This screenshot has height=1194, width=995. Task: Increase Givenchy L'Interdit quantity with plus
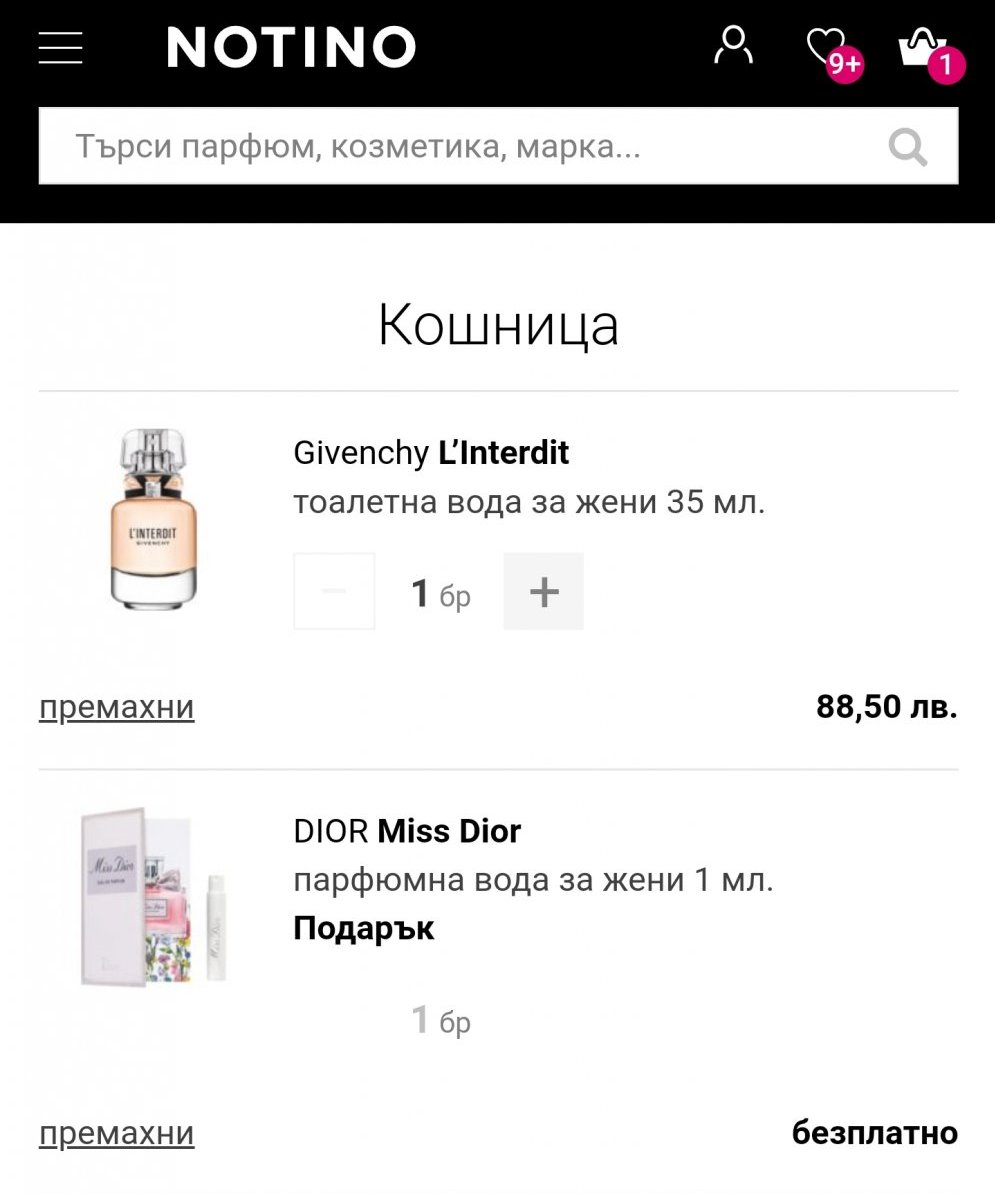543,592
